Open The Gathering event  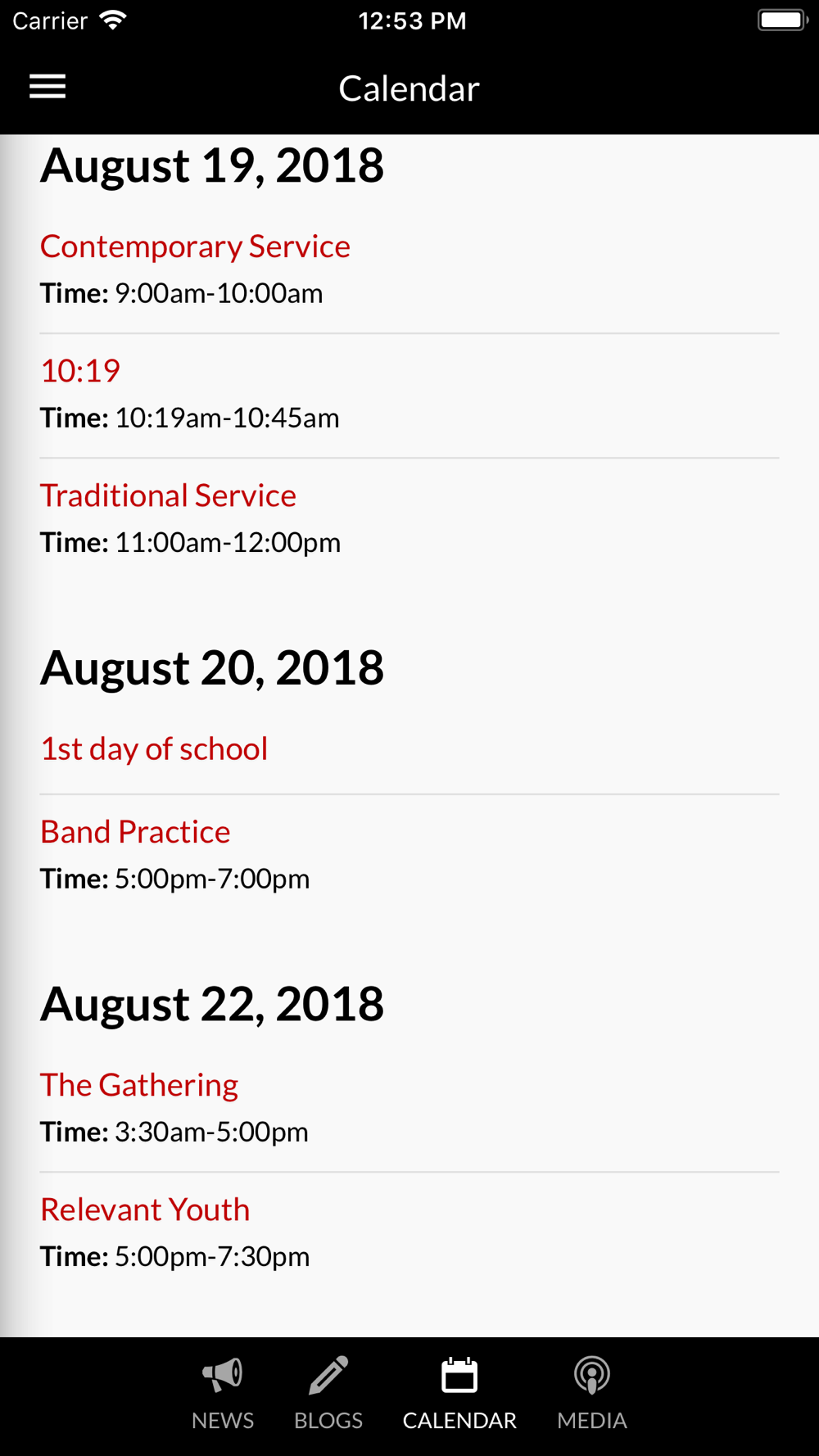pyautogui.click(x=139, y=1085)
